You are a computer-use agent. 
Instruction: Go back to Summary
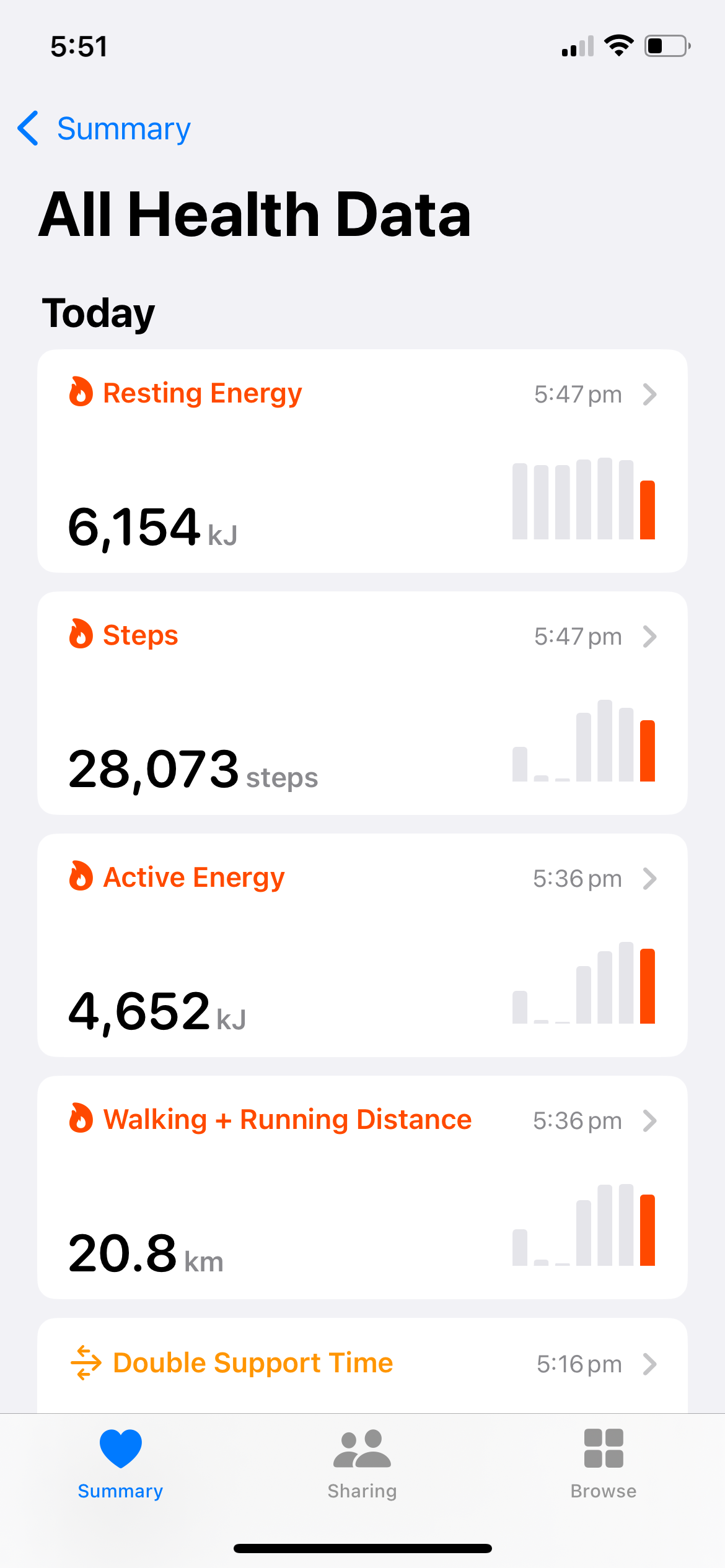tap(104, 129)
